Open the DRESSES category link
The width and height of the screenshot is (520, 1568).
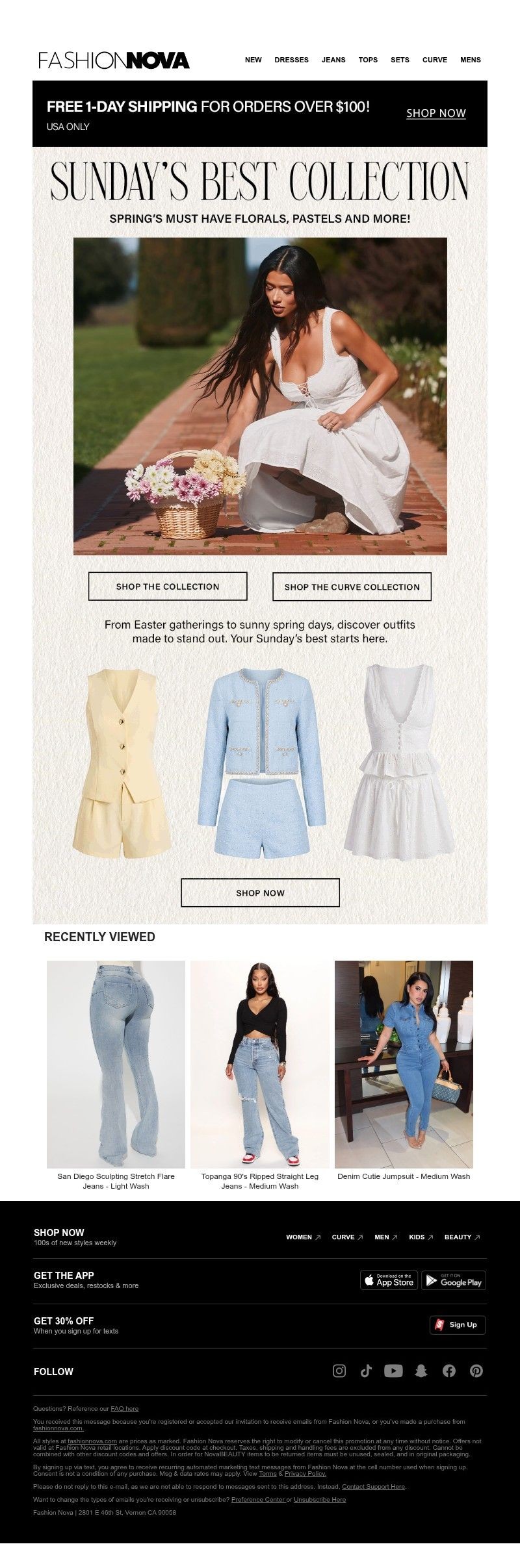pyautogui.click(x=291, y=60)
